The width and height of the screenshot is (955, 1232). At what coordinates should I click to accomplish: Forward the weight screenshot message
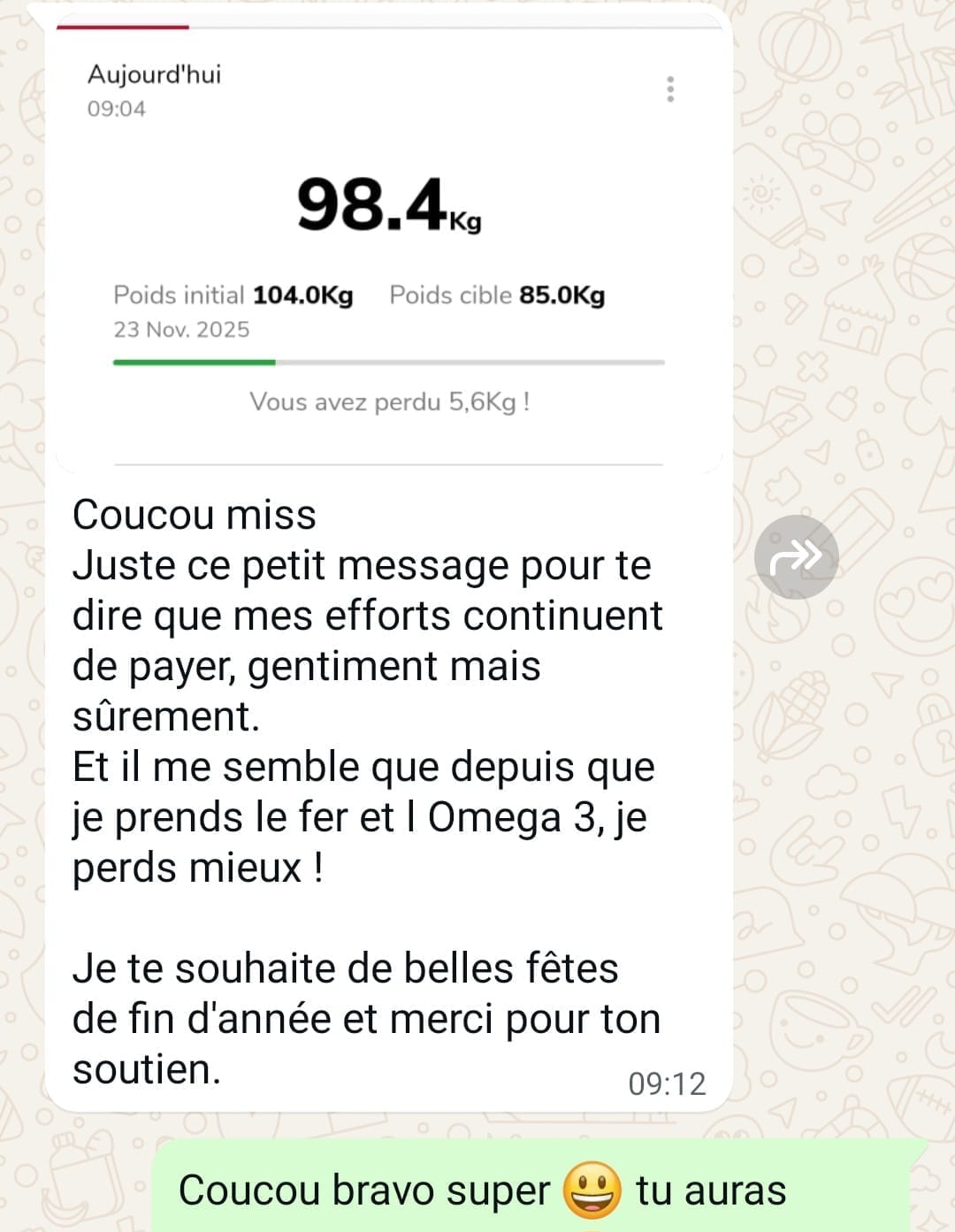(x=796, y=557)
